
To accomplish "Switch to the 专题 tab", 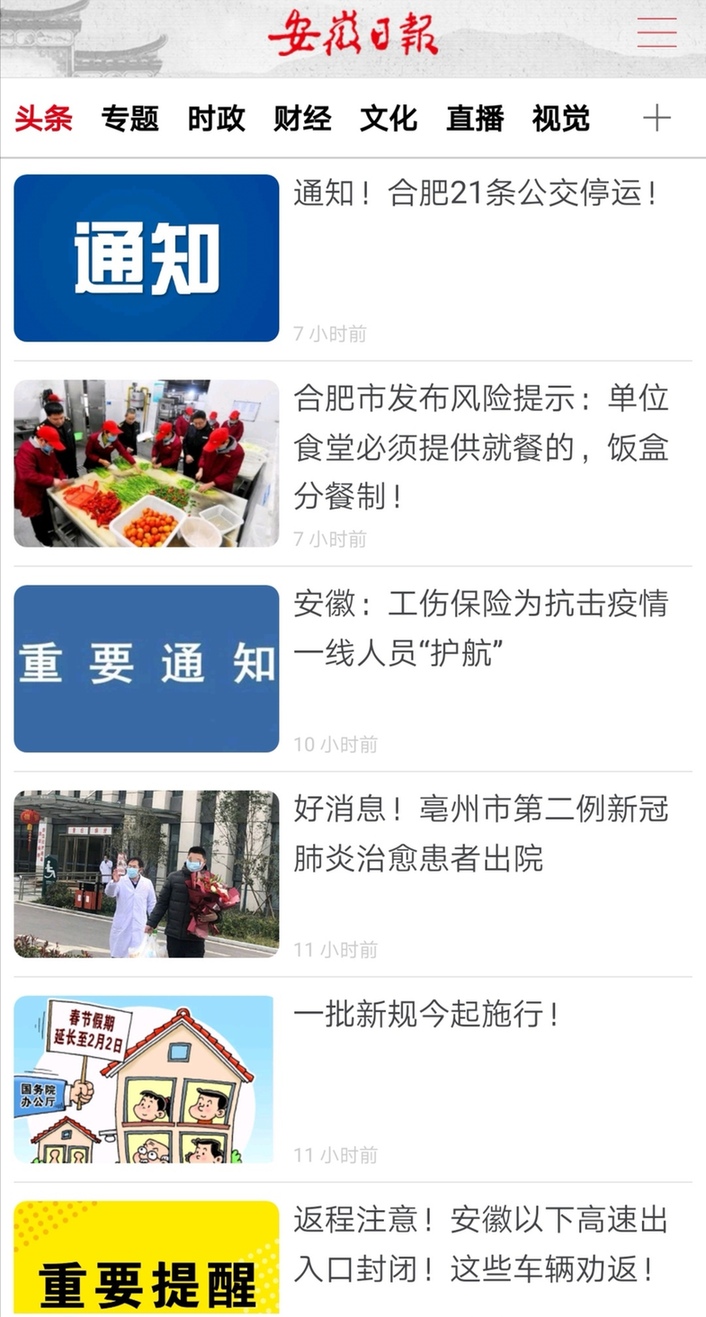I will pos(130,119).
